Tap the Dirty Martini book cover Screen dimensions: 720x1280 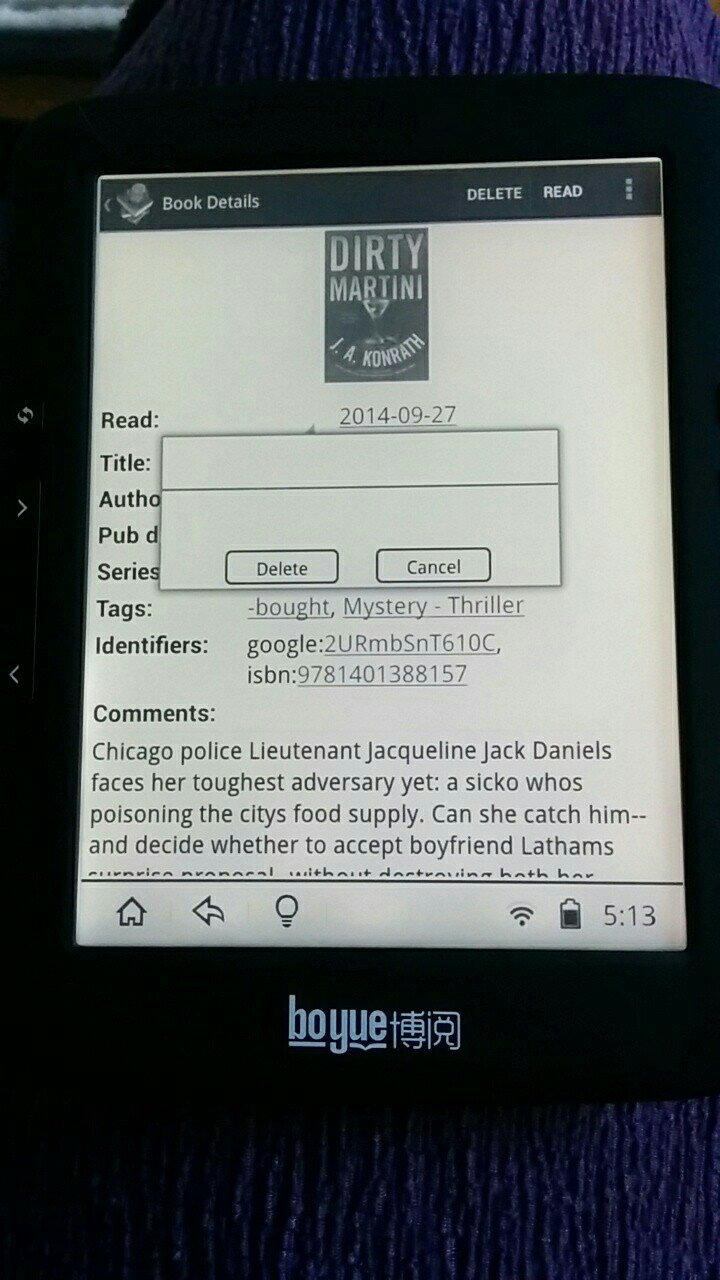coord(376,305)
